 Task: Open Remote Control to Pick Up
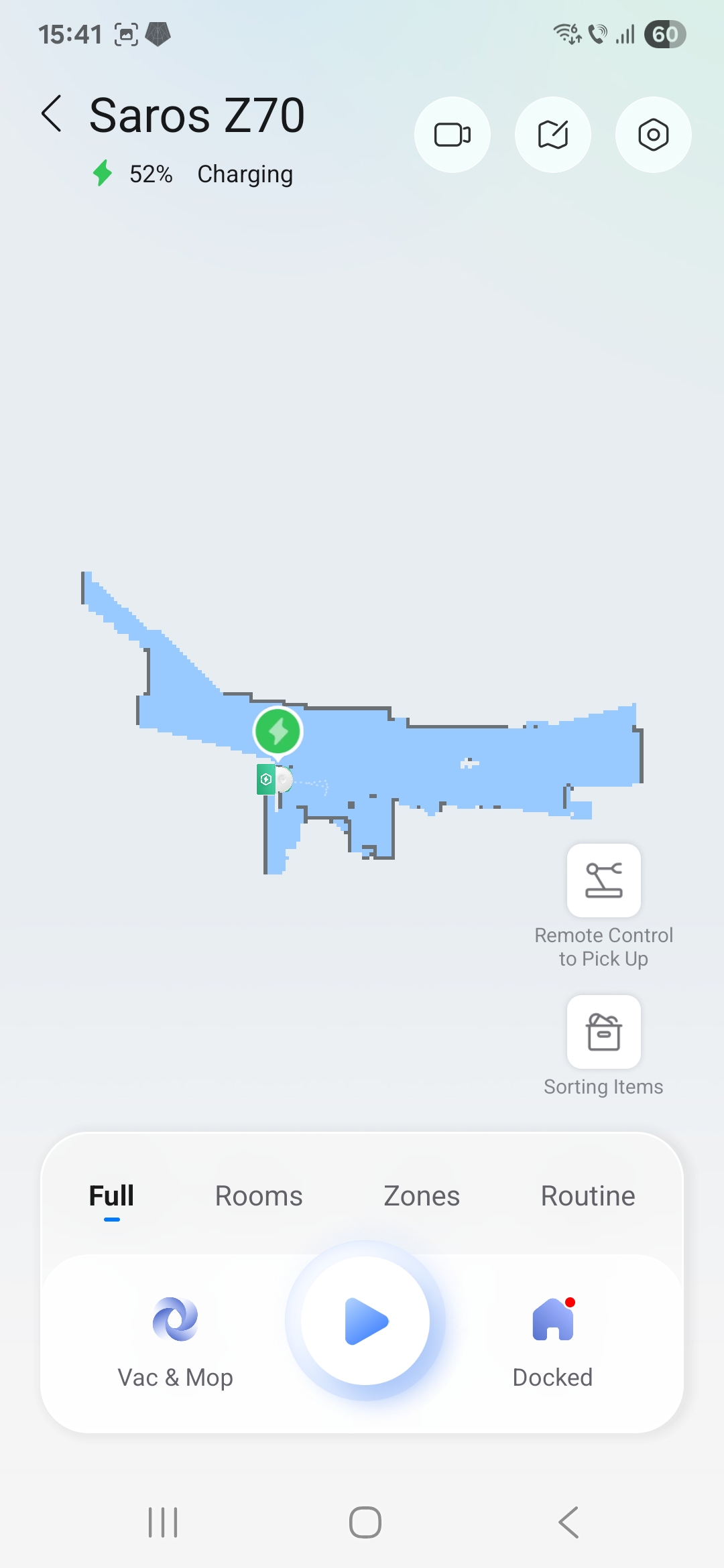604,880
